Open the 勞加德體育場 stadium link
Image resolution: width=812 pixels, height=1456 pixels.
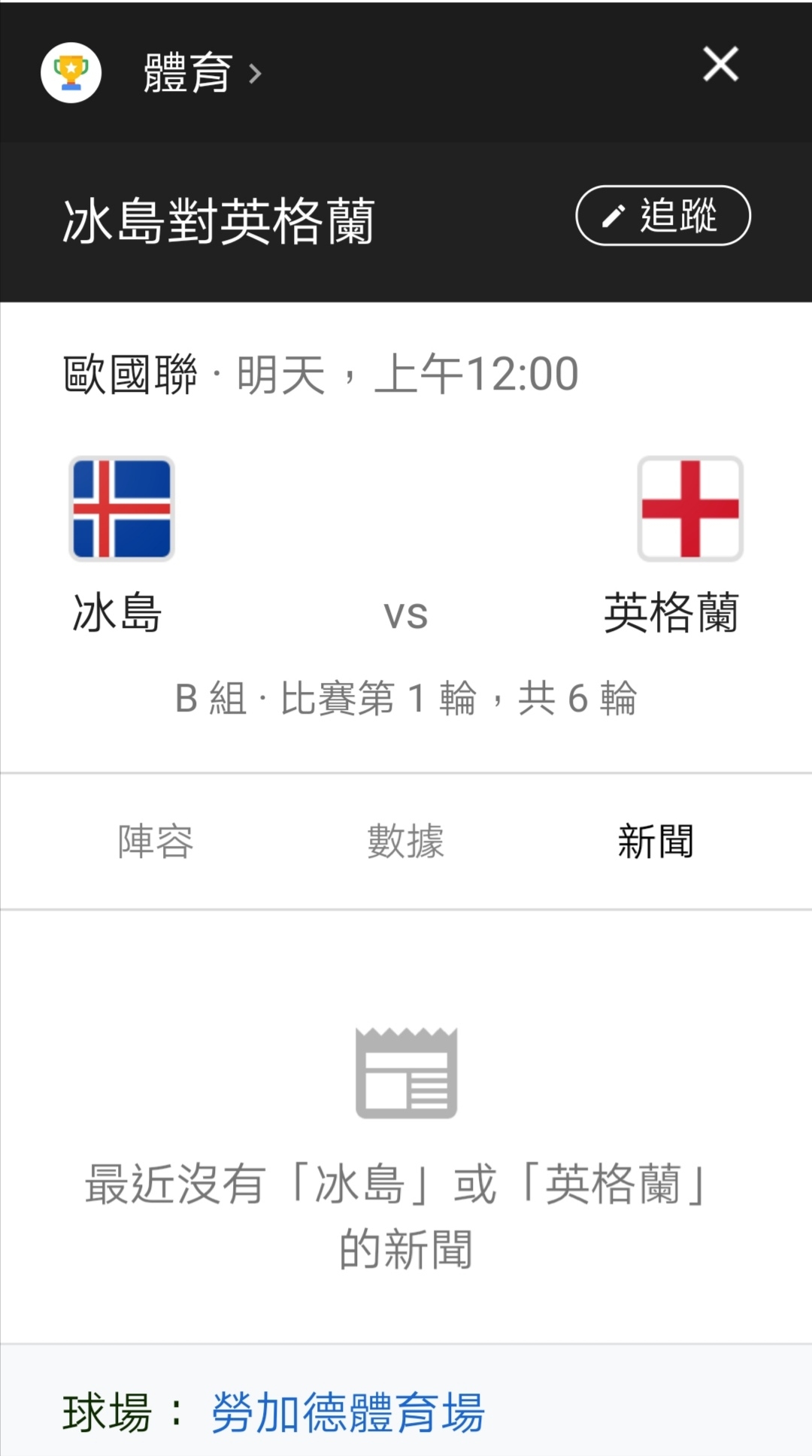point(348,1412)
